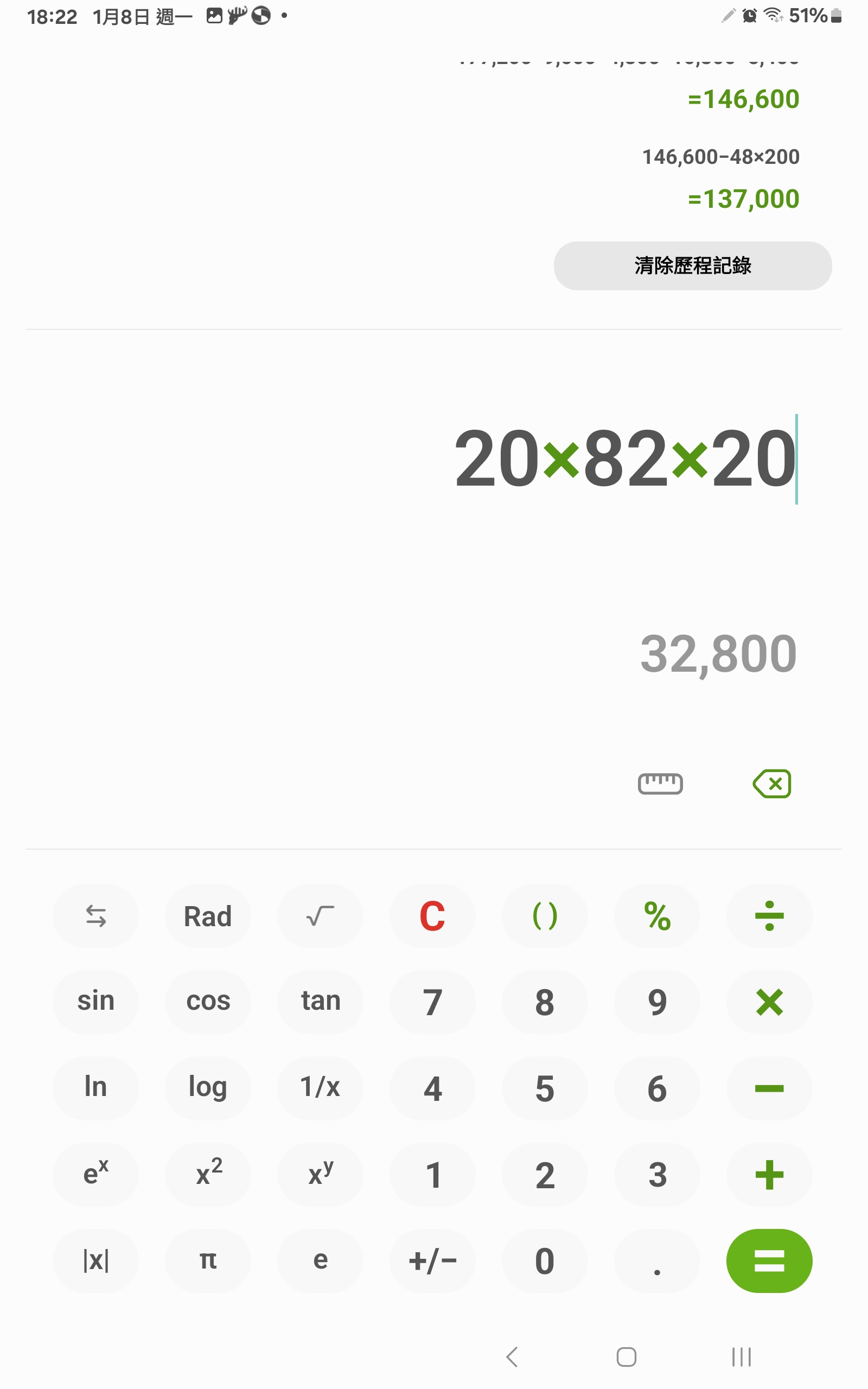The height and width of the screenshot is (1389, 868).
Task: Tap the minus operator key
Action: tap(769, 1088)
